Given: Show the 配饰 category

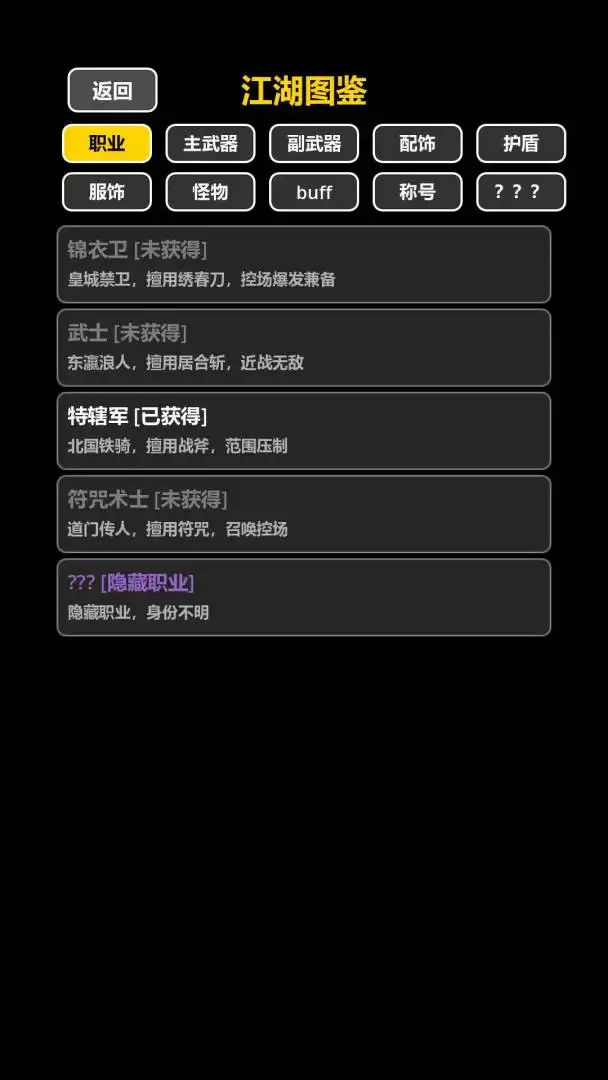Looking at the screenshot, I should (417, 143).
